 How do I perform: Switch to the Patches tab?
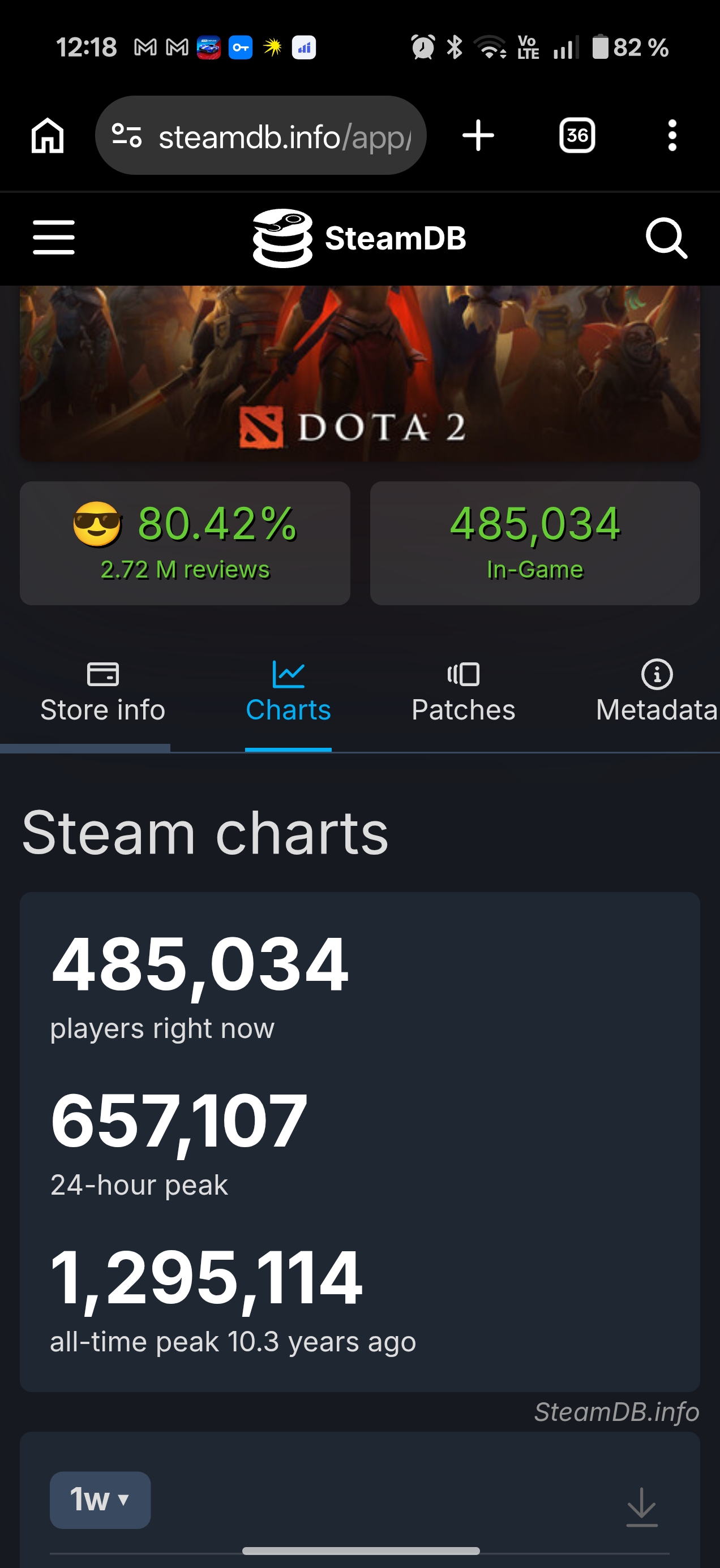[x=463, y=694]
